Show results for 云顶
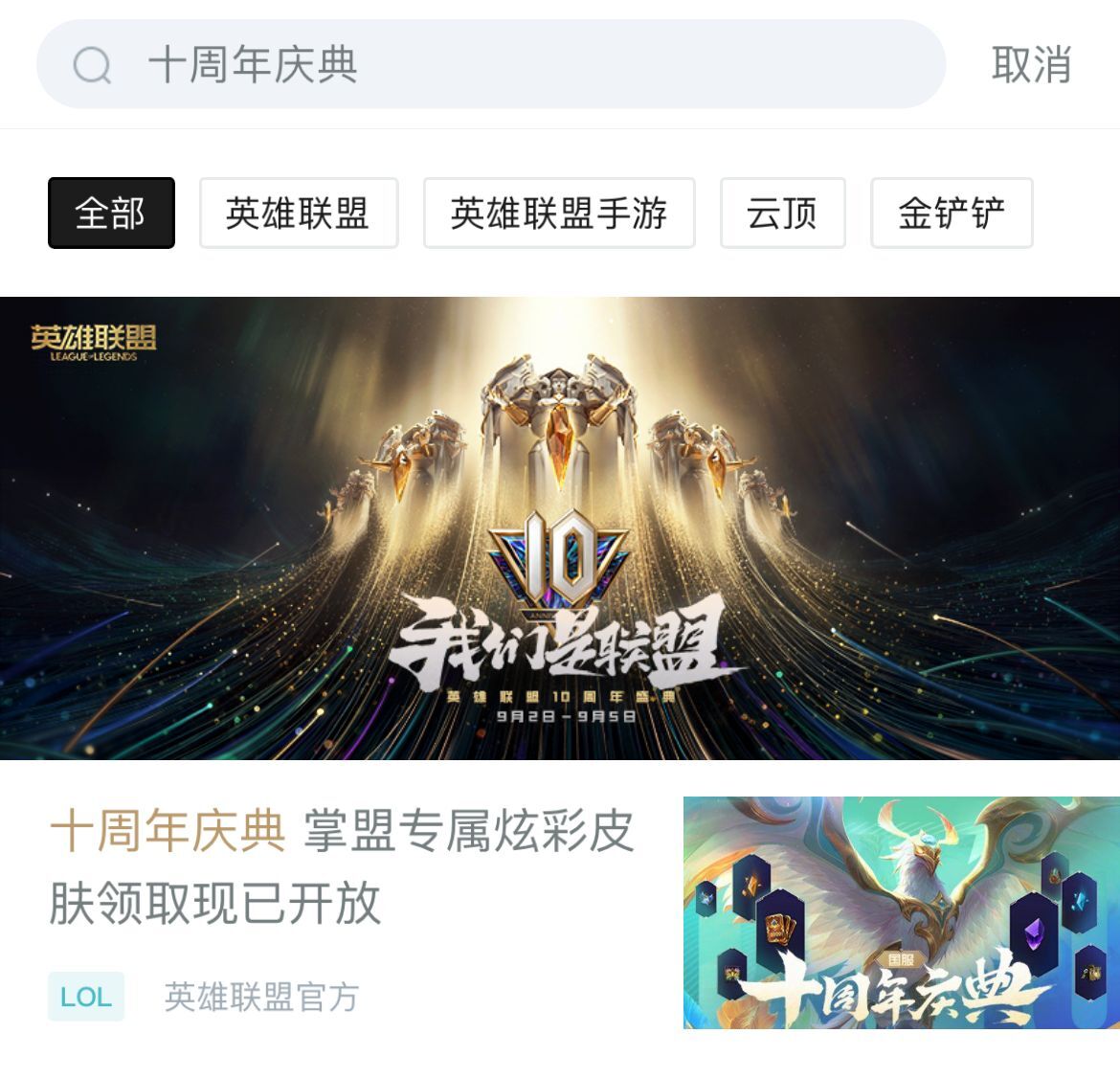Image resolution: width=1120 pixels, height=1078 pixels. 782,213
